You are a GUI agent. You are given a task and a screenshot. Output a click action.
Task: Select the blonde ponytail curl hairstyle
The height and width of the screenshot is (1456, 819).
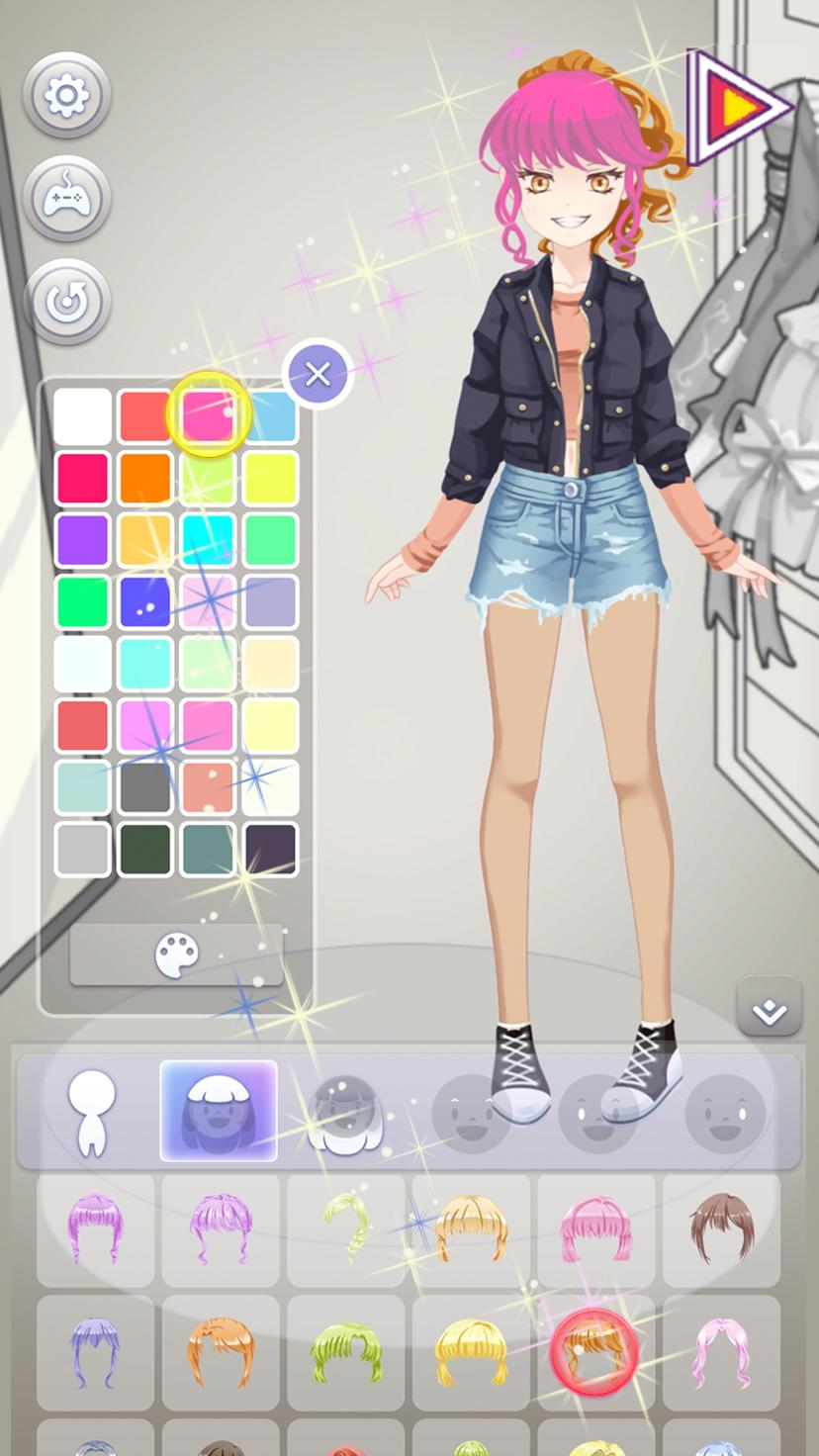coord(345,1229)
